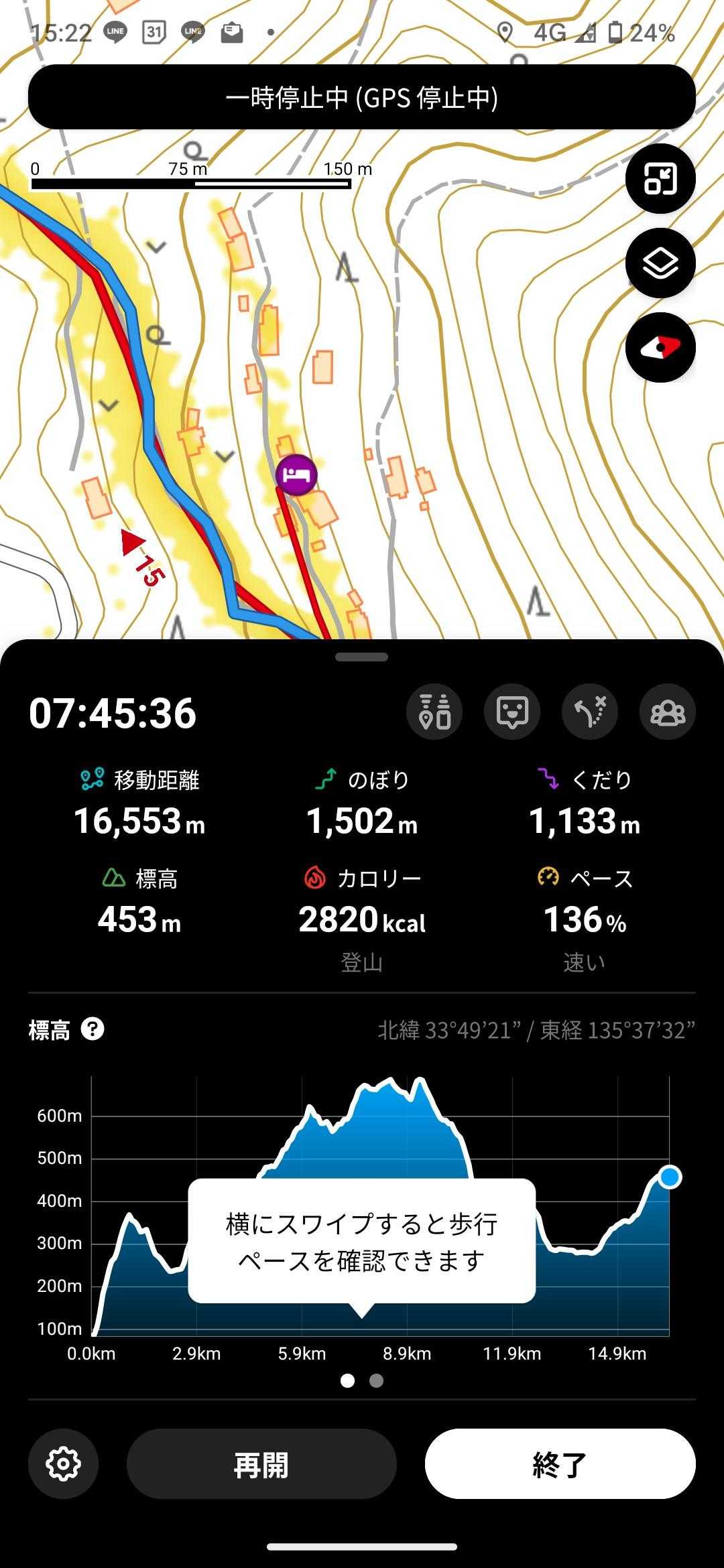Open the field memo speech-bubble icon
The image size is (724, 1568).
pos(512,712)
